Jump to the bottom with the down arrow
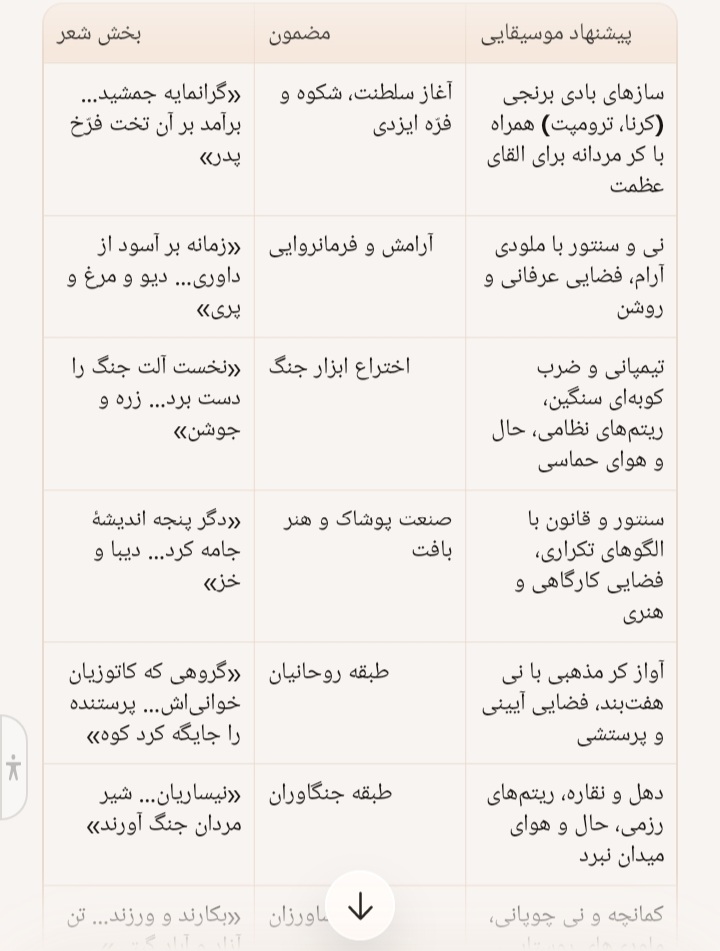 click(x=360, y=906)
